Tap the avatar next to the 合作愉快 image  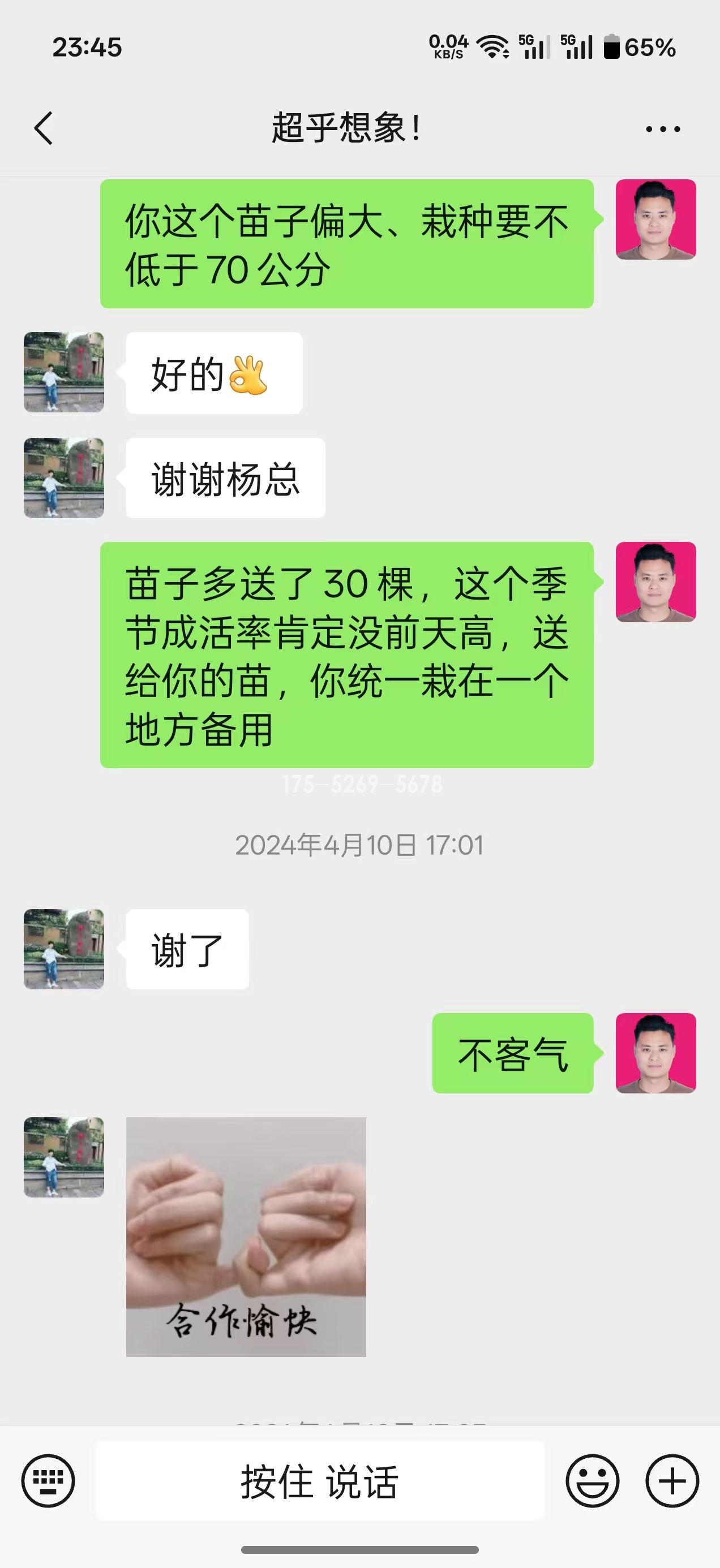tap(63, 1161)
